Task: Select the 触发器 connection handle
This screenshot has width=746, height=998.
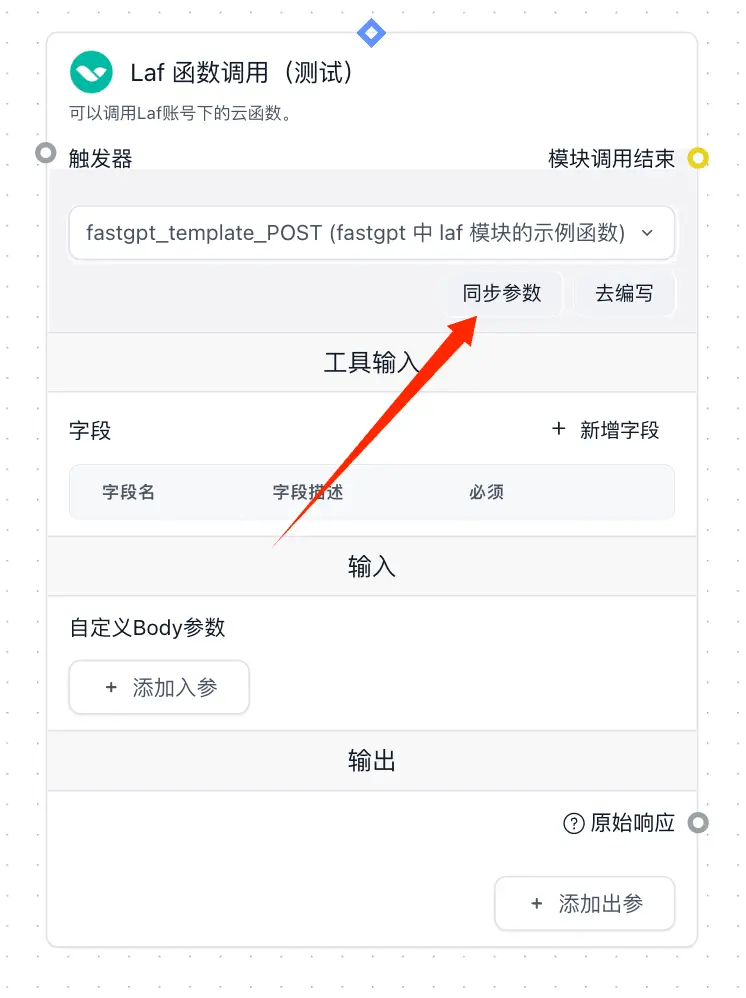Action: [x=45, y=153]
